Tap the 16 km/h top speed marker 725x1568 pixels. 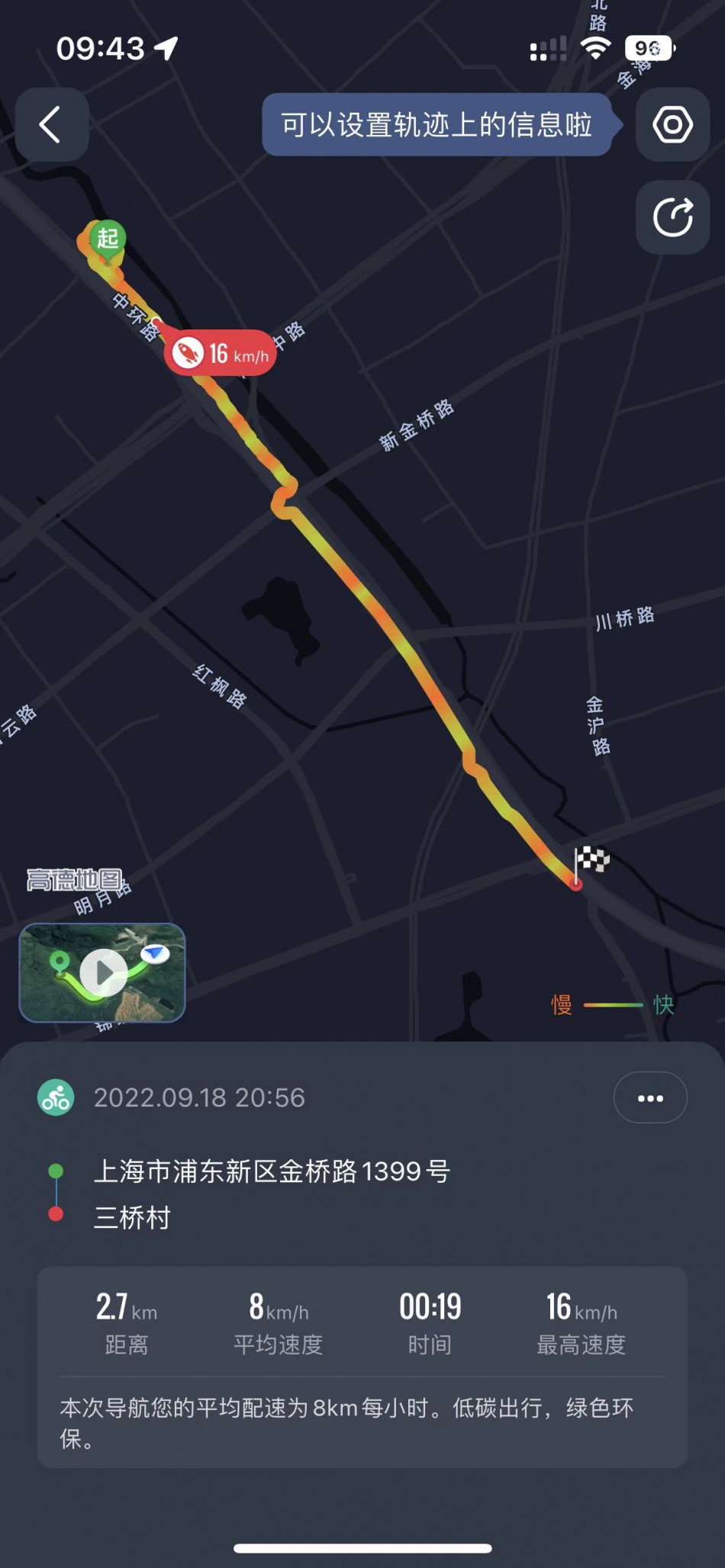point(221,353)
